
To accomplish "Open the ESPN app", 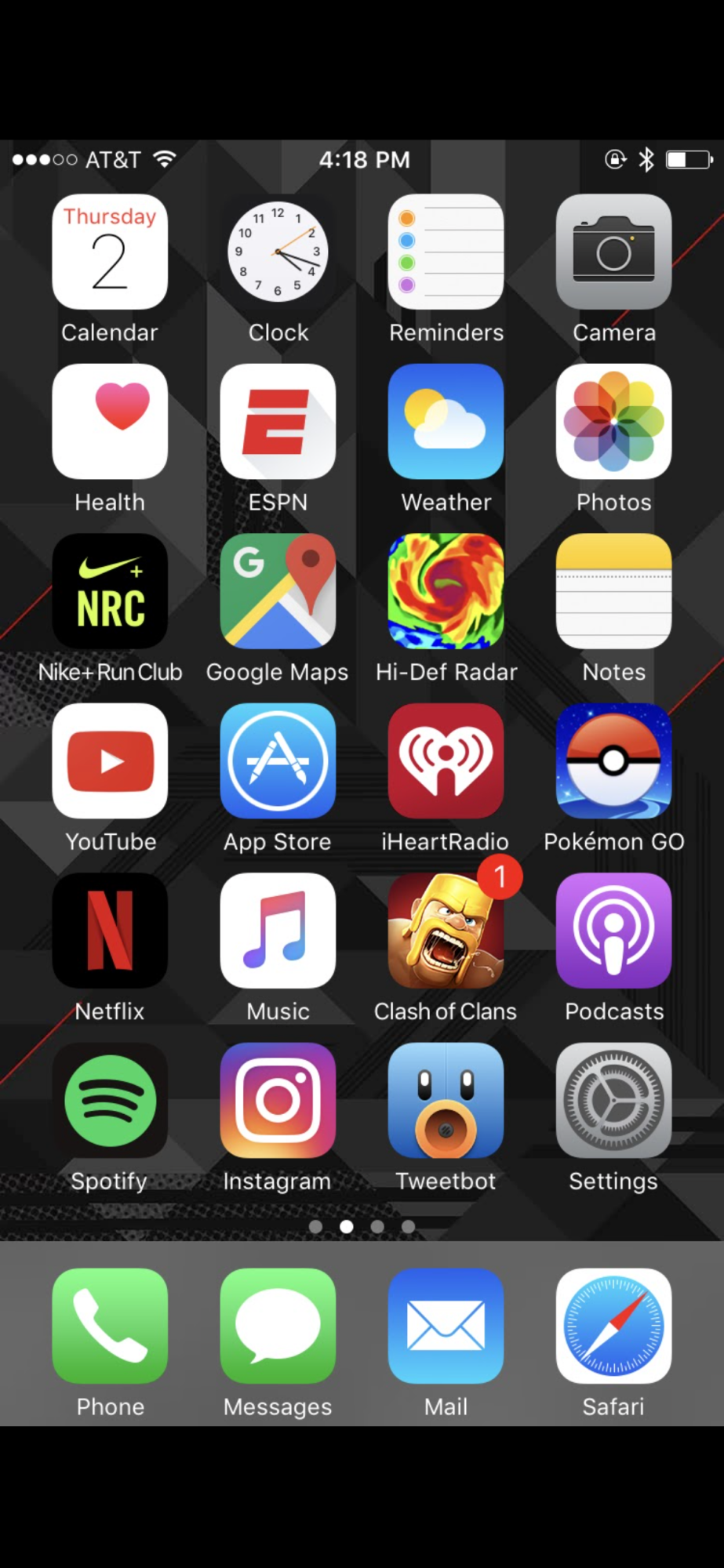I will click(278, 421).
